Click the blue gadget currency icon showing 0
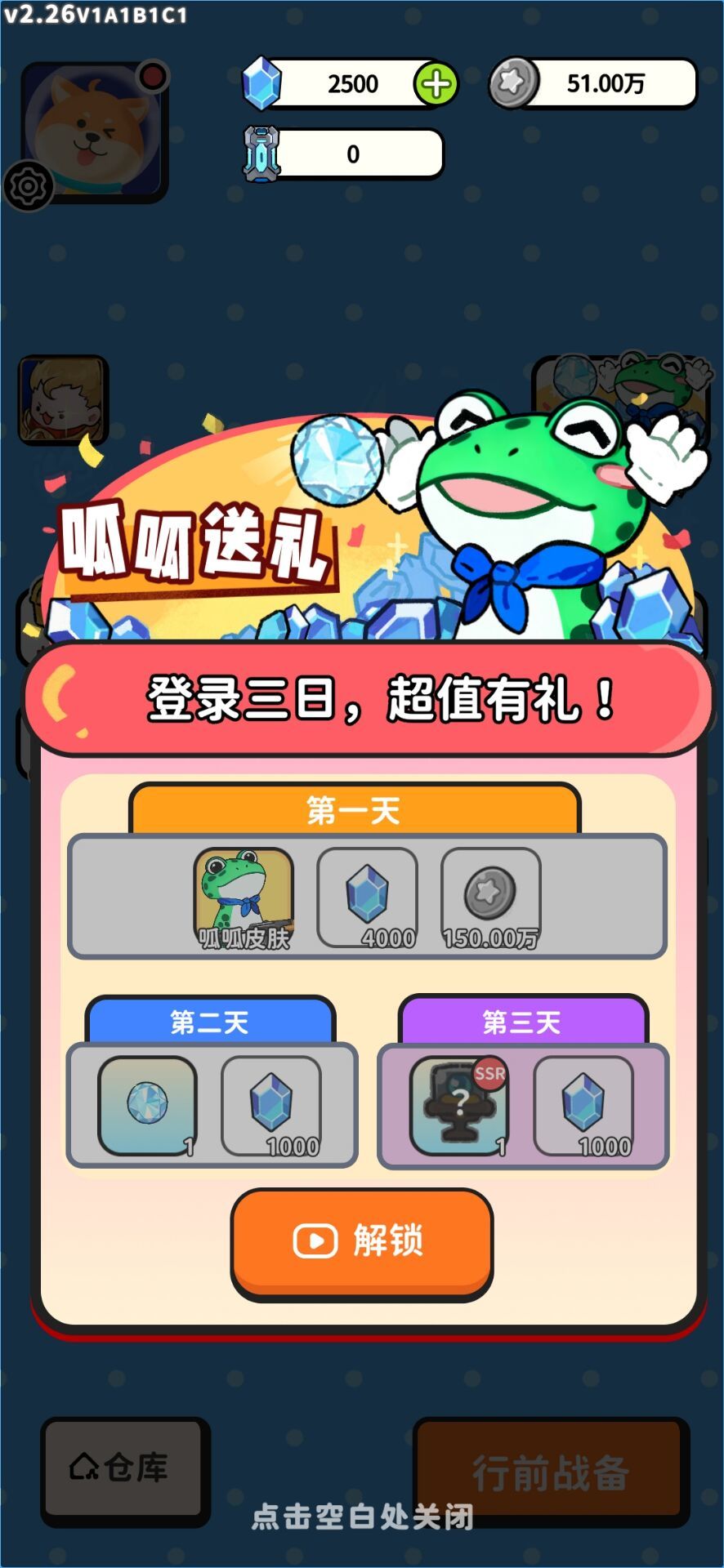 point(261,152)
